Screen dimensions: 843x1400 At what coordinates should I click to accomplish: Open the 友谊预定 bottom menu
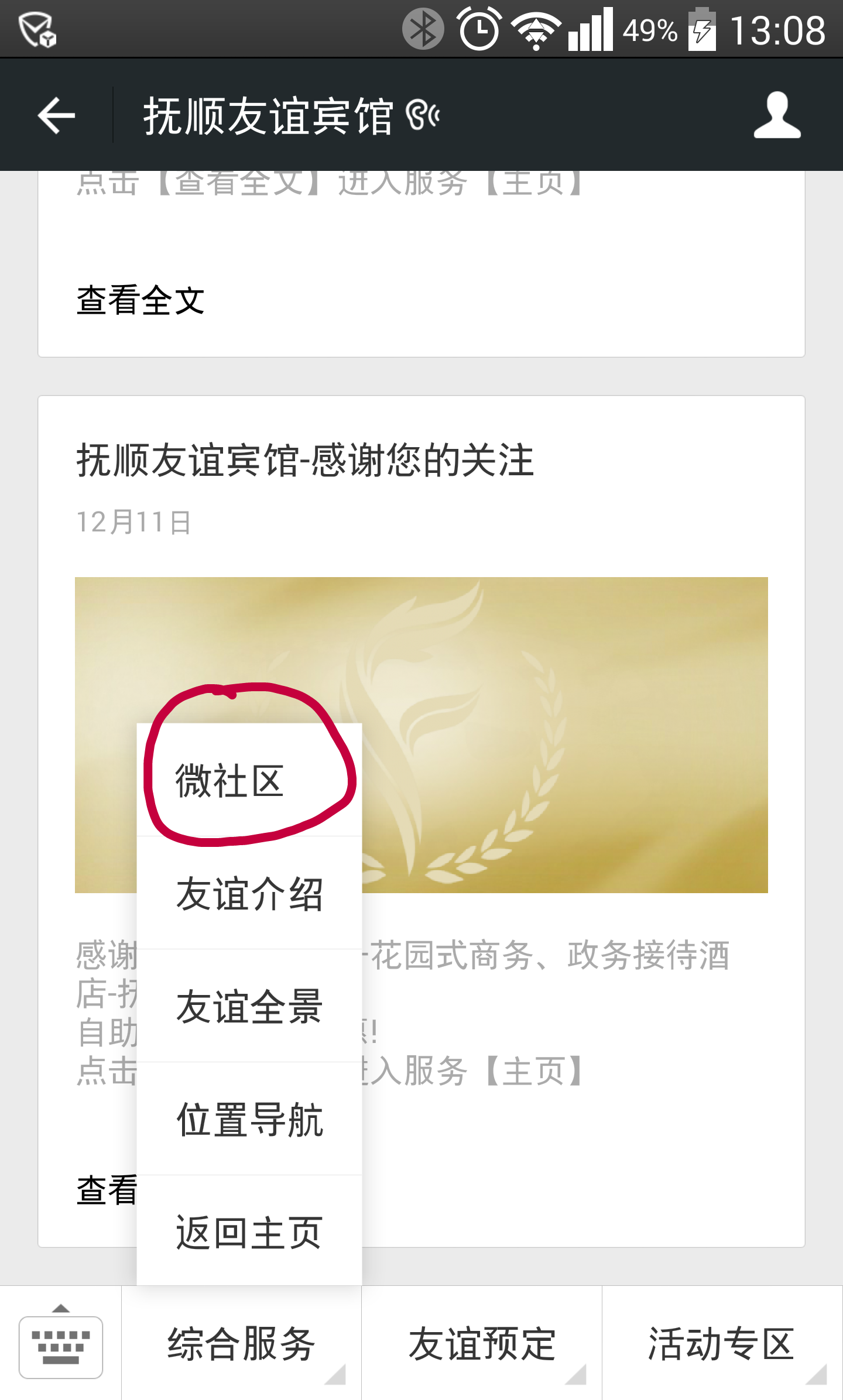point(481,1344)
